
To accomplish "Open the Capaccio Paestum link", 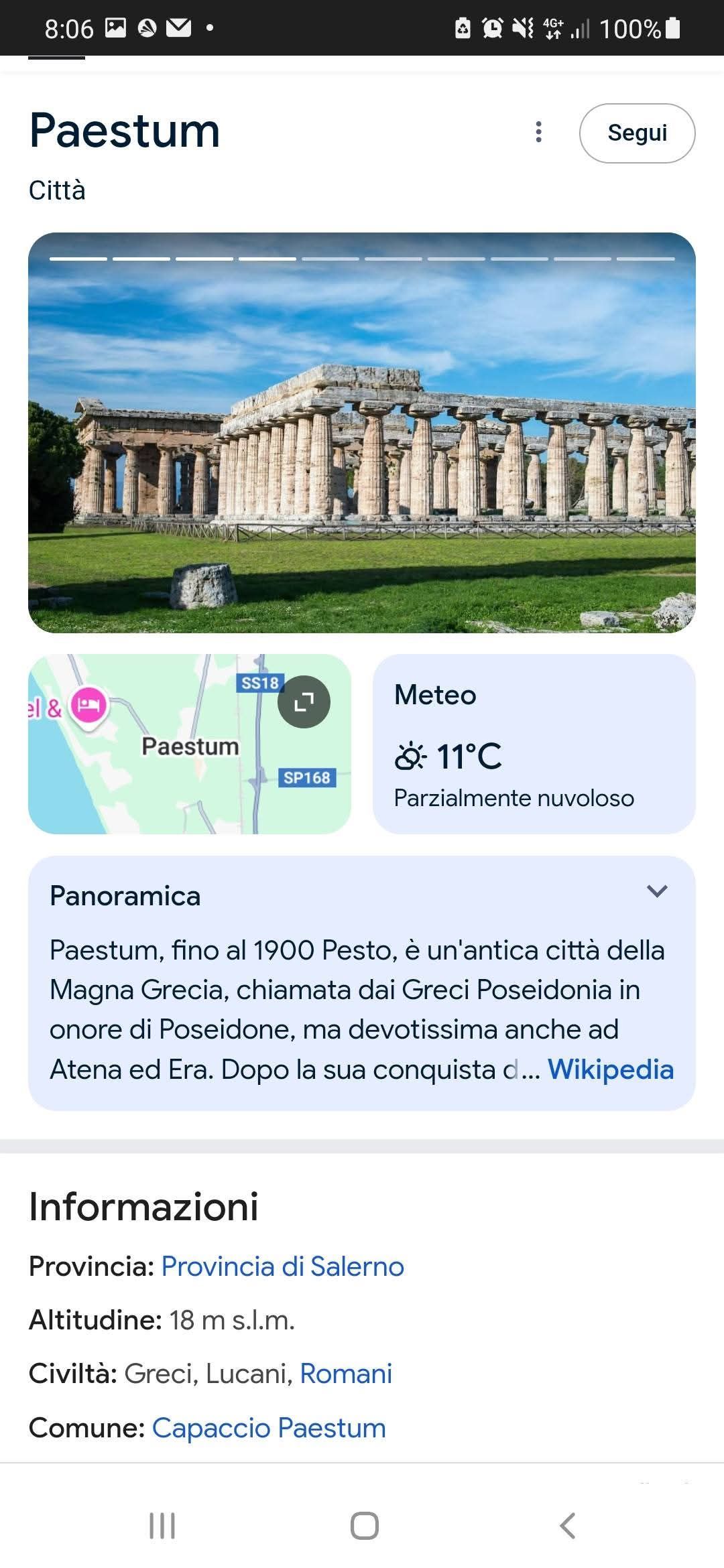I will coord(269,1427).
